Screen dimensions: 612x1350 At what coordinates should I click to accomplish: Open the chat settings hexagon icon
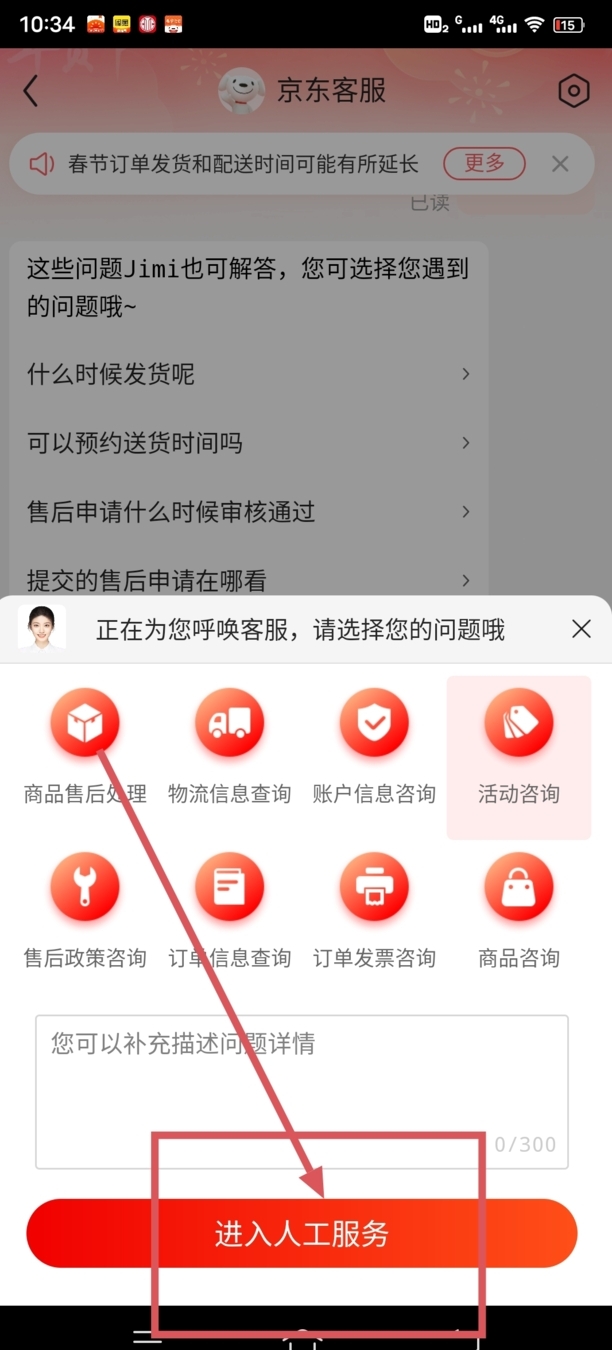point(573,92)
